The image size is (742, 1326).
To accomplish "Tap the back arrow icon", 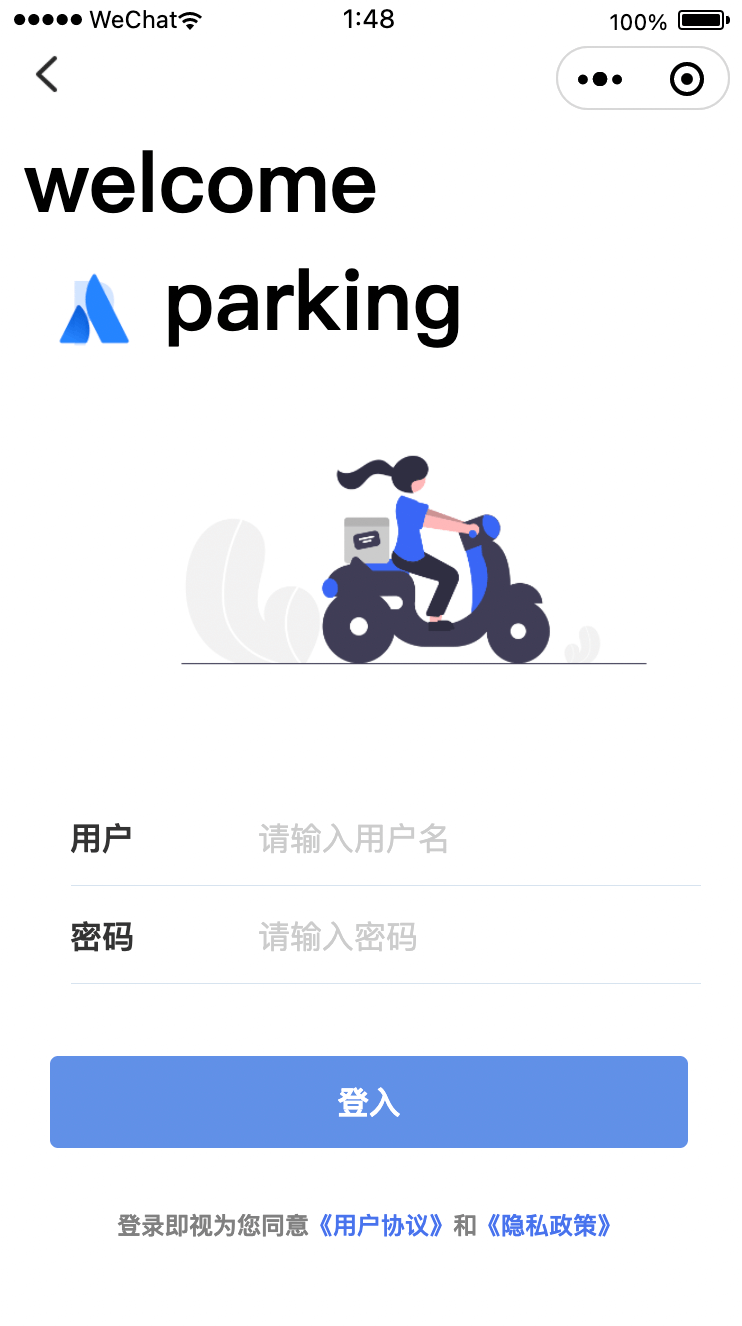I will (x=46, y=75).
